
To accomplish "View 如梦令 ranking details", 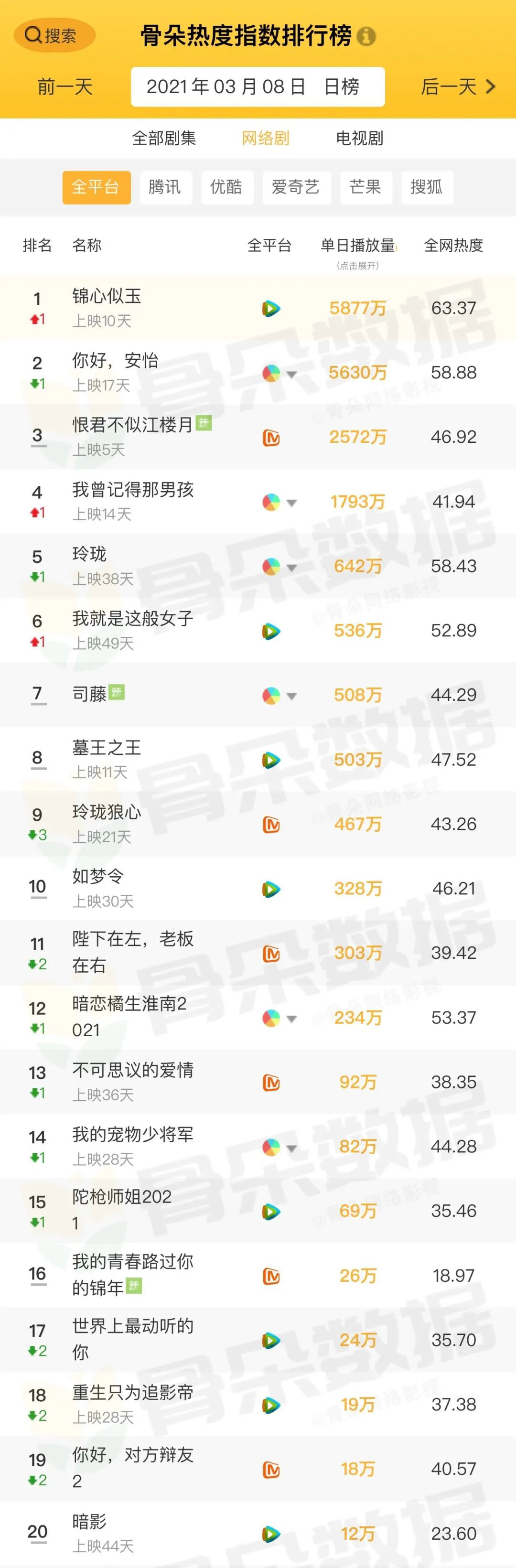I will pos(98,877).
